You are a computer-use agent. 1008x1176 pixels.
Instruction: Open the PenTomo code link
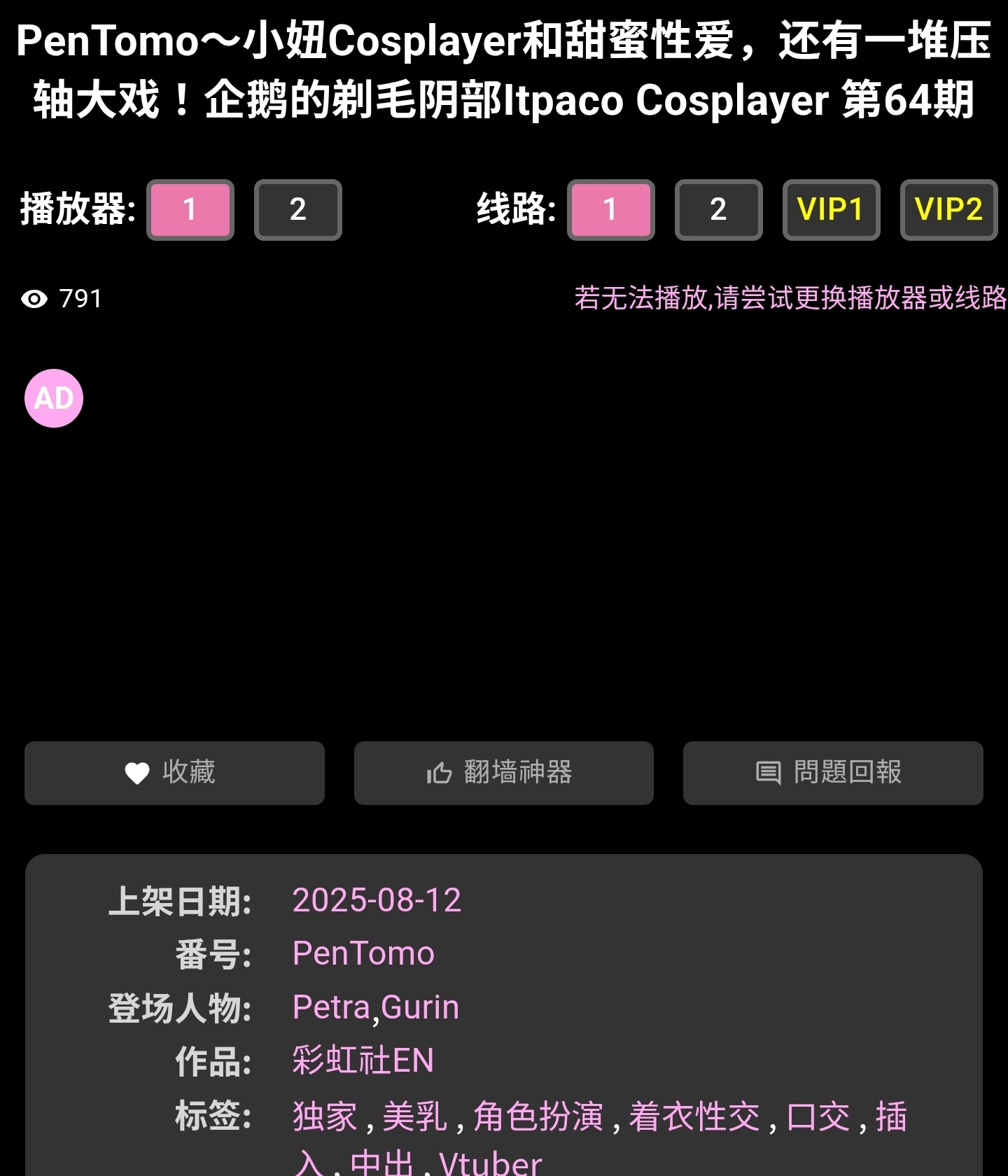pos(363,953)
